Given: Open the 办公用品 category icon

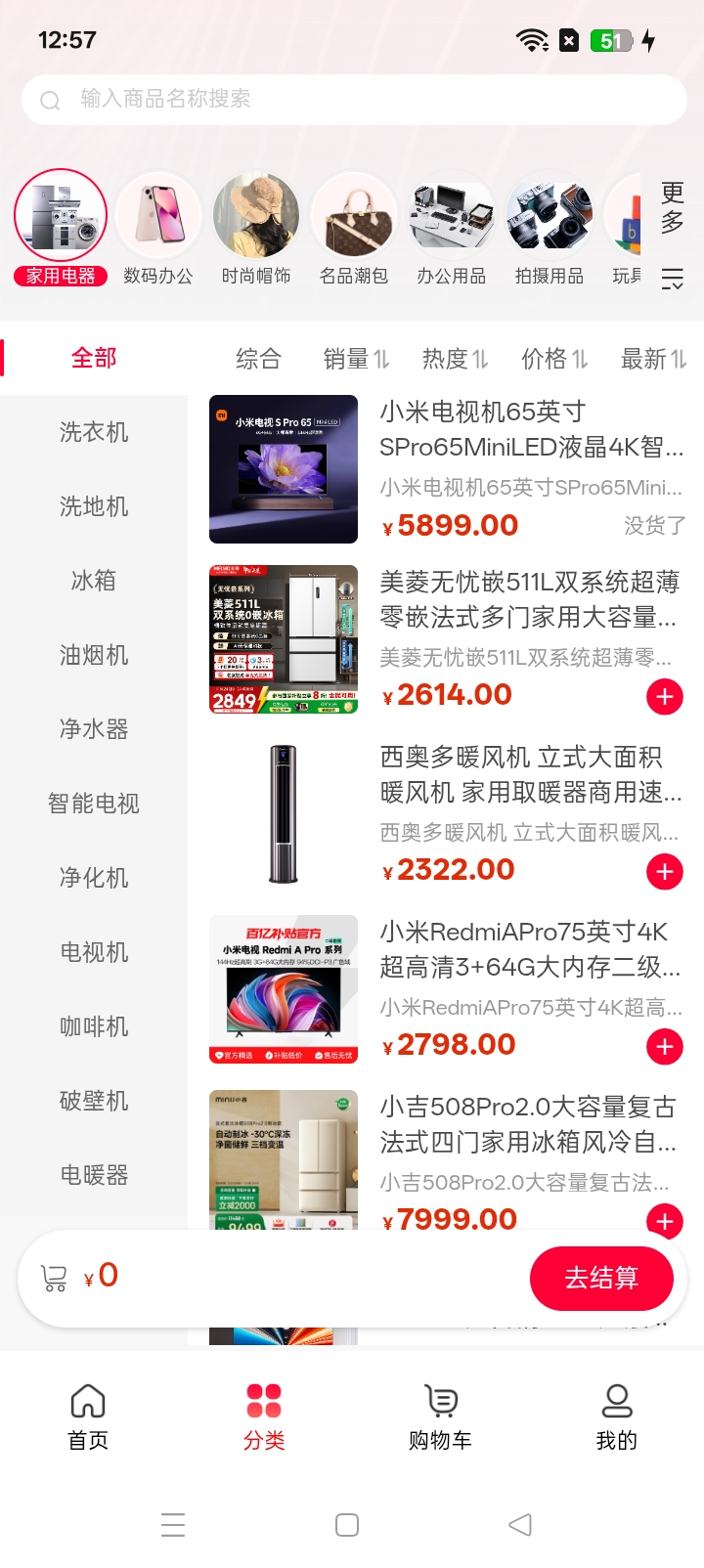Looking at the screenshot, I should 451,214.
